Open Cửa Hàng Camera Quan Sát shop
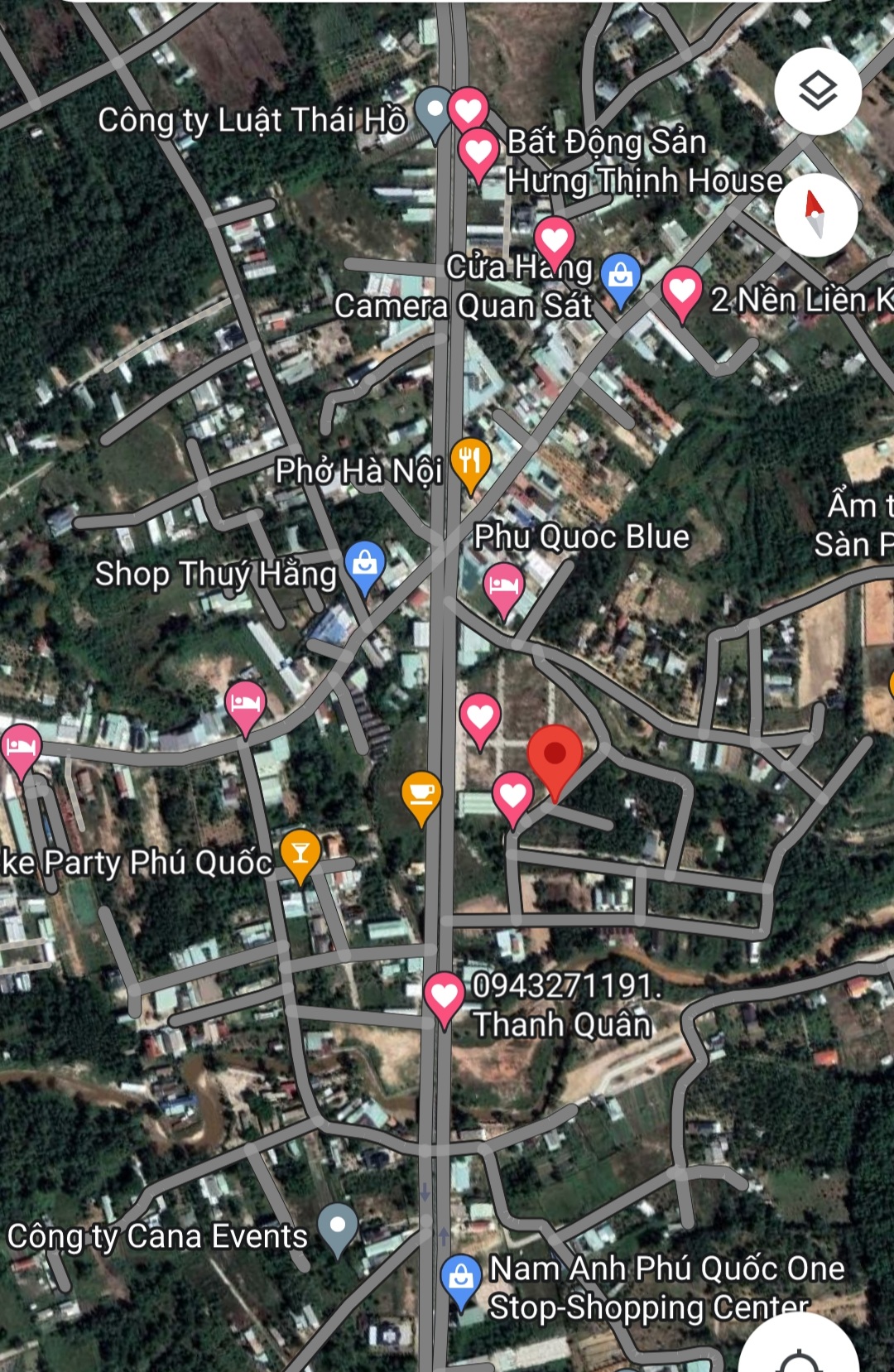The width and height of the screenshot is (894, 1372). coord(620,277)
